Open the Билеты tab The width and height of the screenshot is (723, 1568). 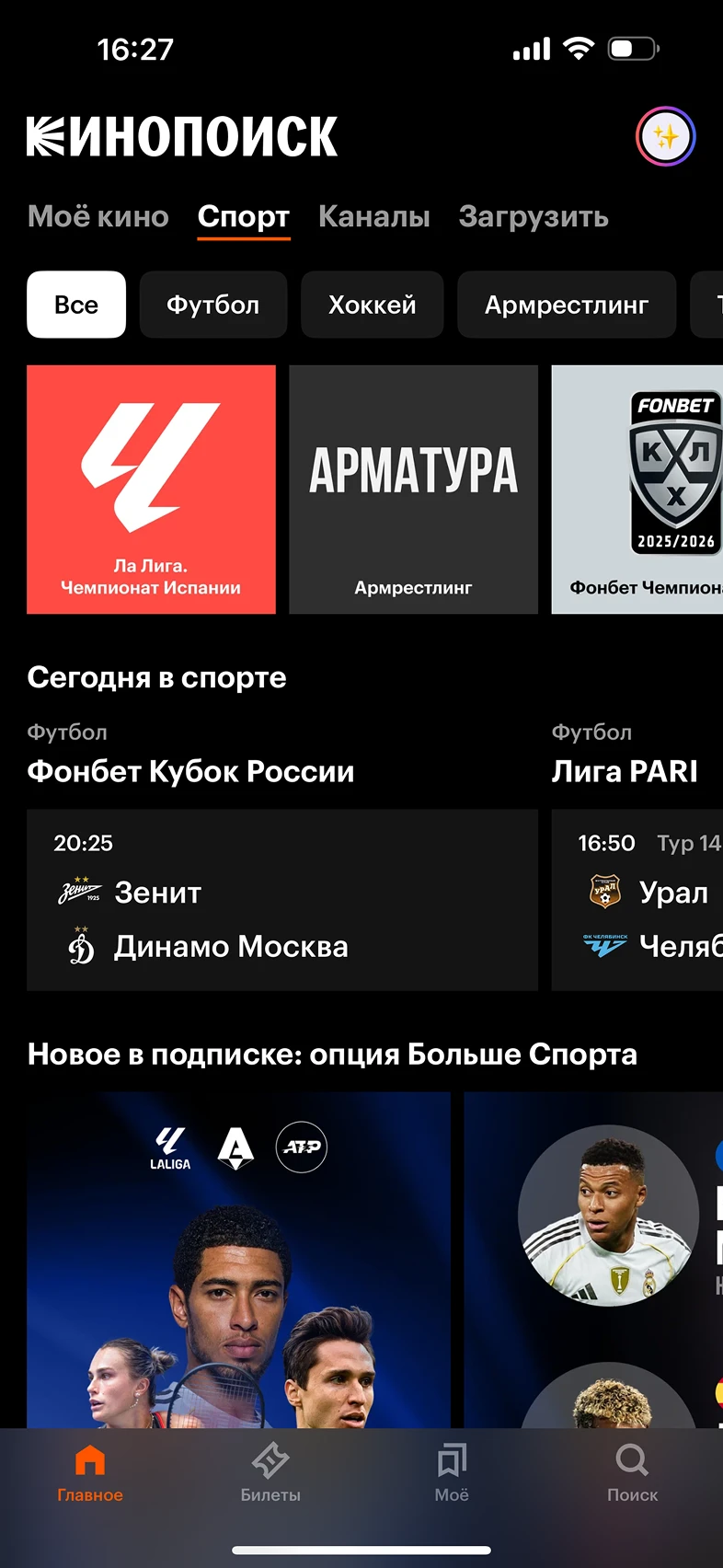click(270, 1472)
